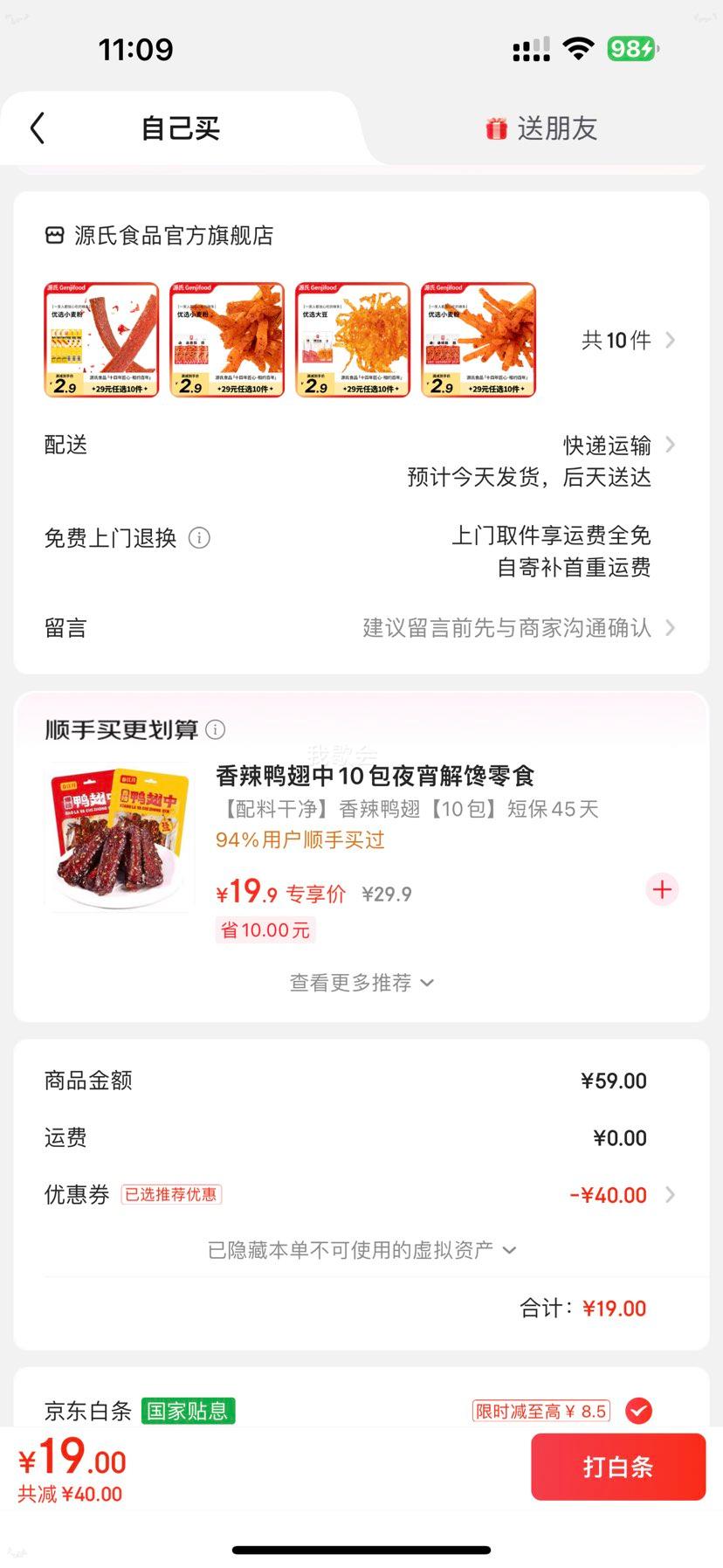Screen dimensions: 723x1568
Task: Tap the back arrow to return
Action: [36, 128]
